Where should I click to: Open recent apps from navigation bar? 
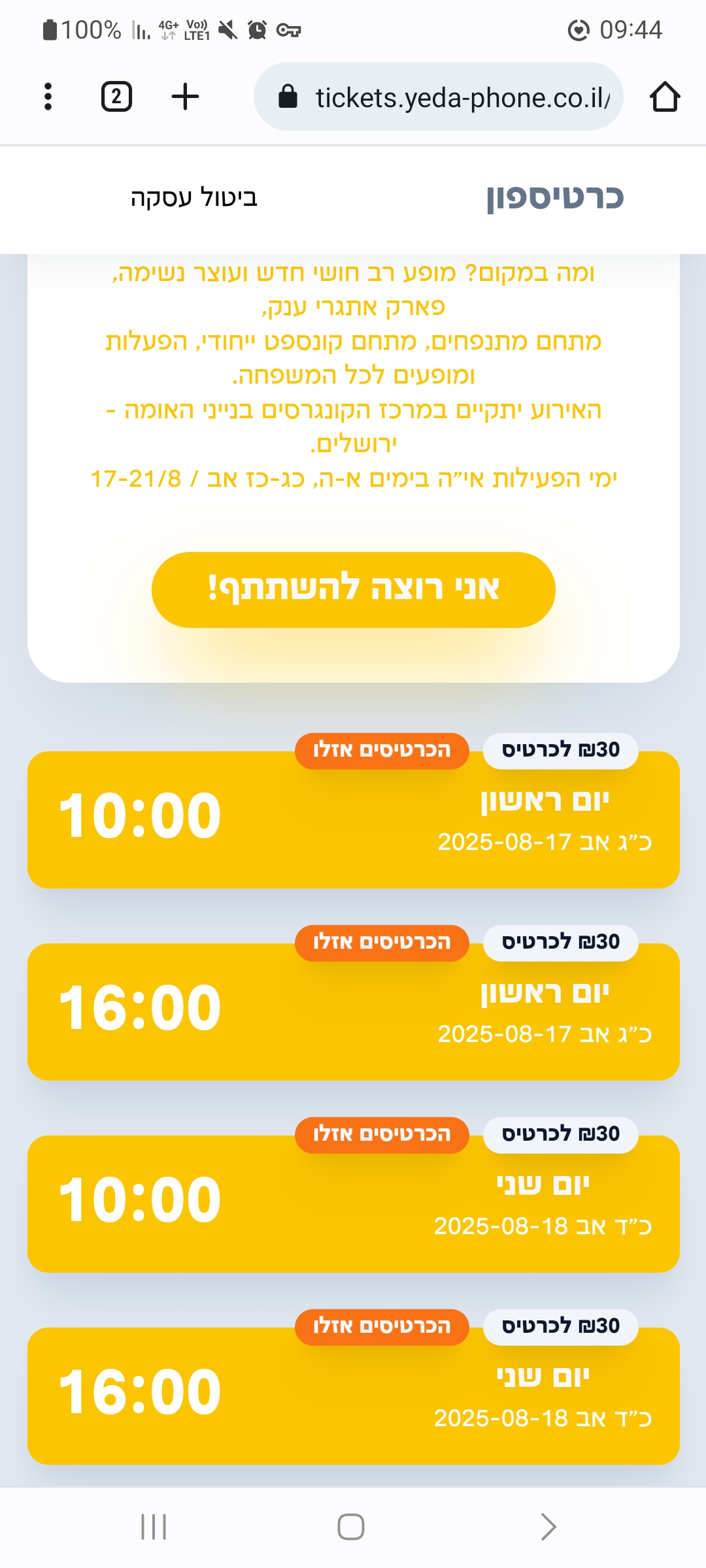click(x=154, y=1527)
